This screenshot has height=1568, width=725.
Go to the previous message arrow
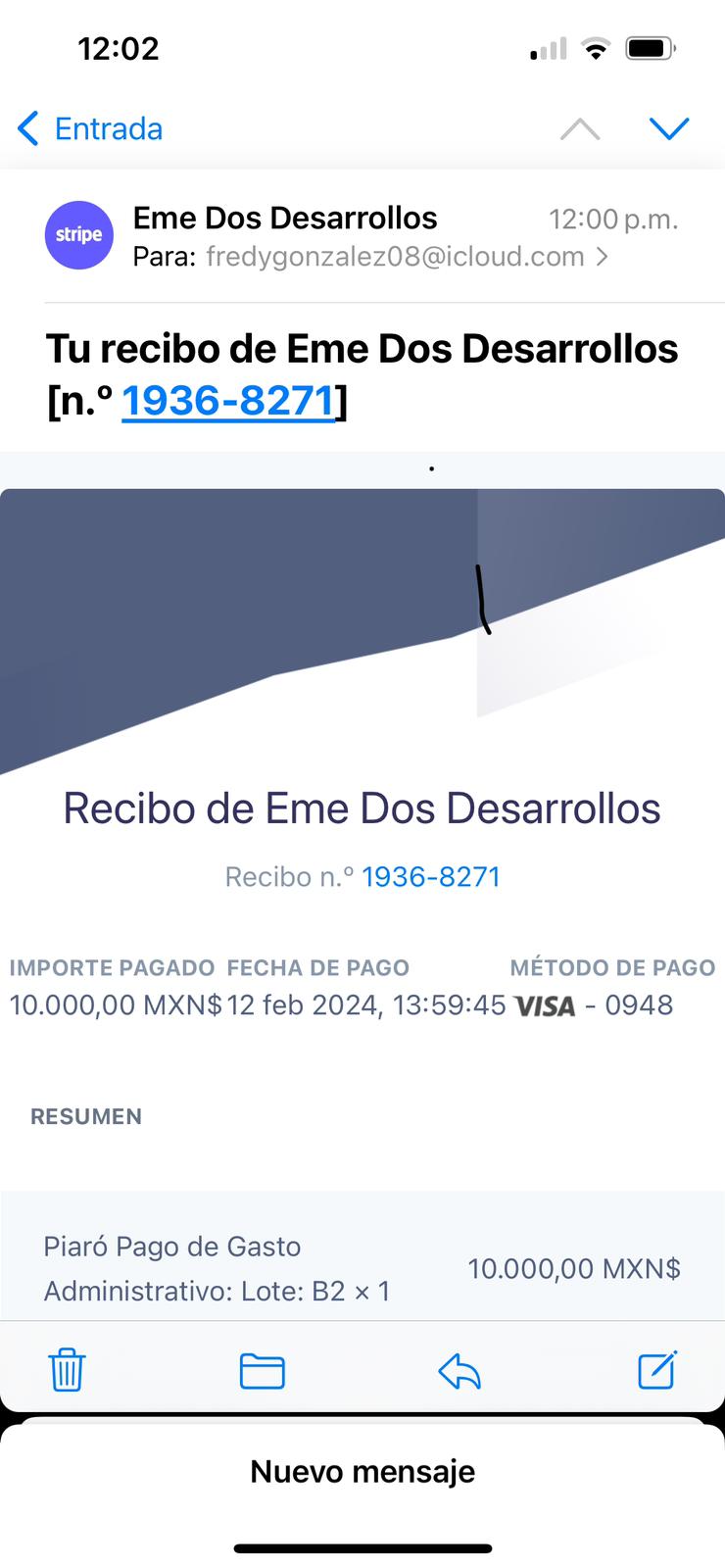[580, 128]
